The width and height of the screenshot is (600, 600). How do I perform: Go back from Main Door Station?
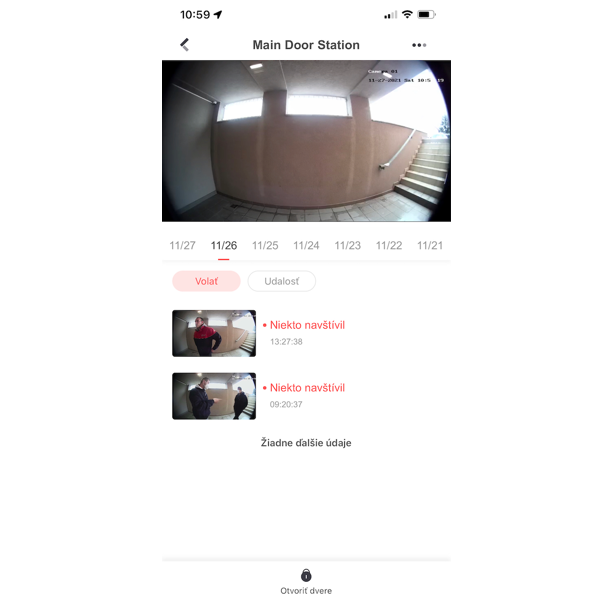(184, 45)
